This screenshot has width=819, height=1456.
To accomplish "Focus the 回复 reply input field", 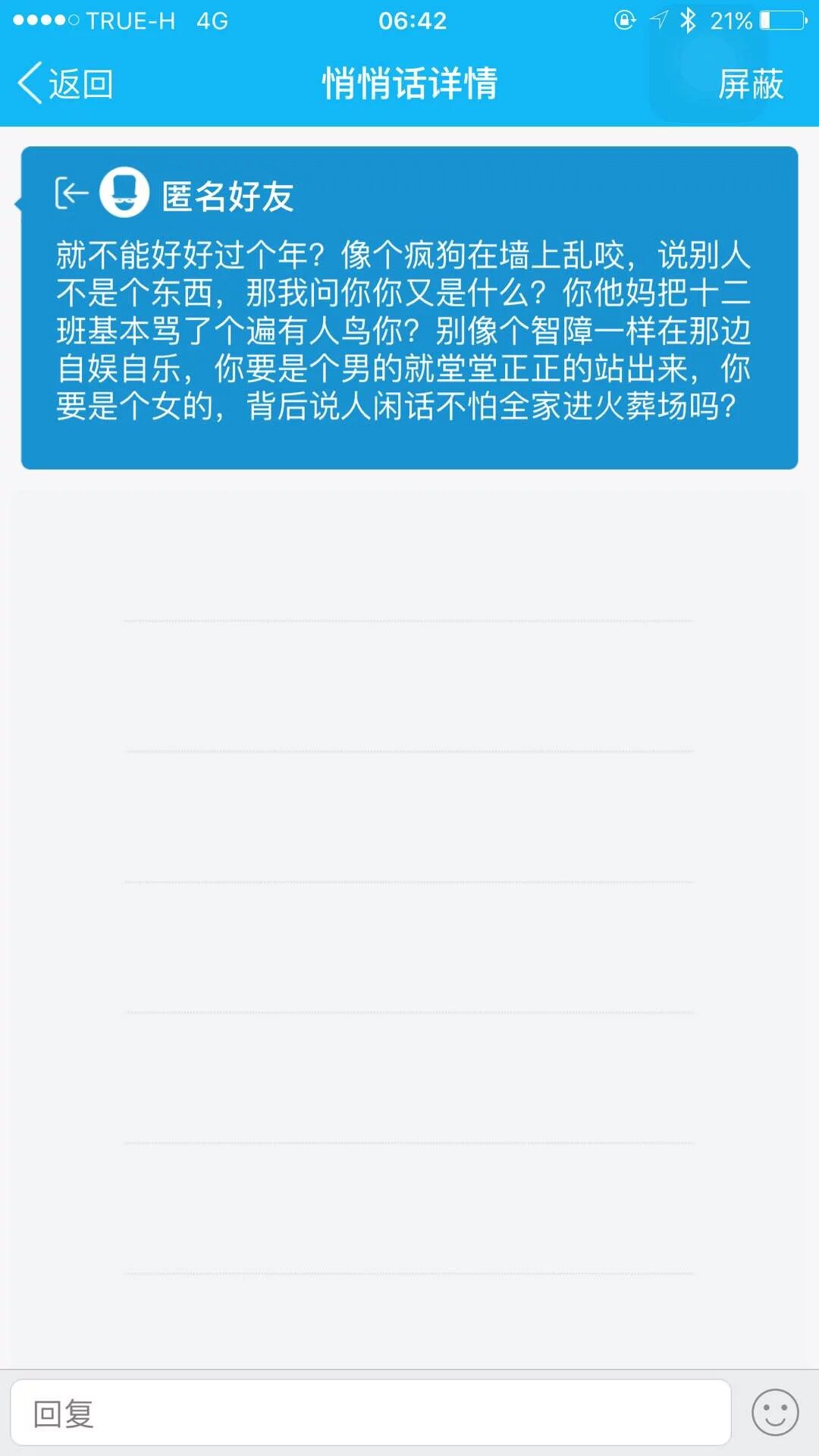I will tap(370, 1413).
